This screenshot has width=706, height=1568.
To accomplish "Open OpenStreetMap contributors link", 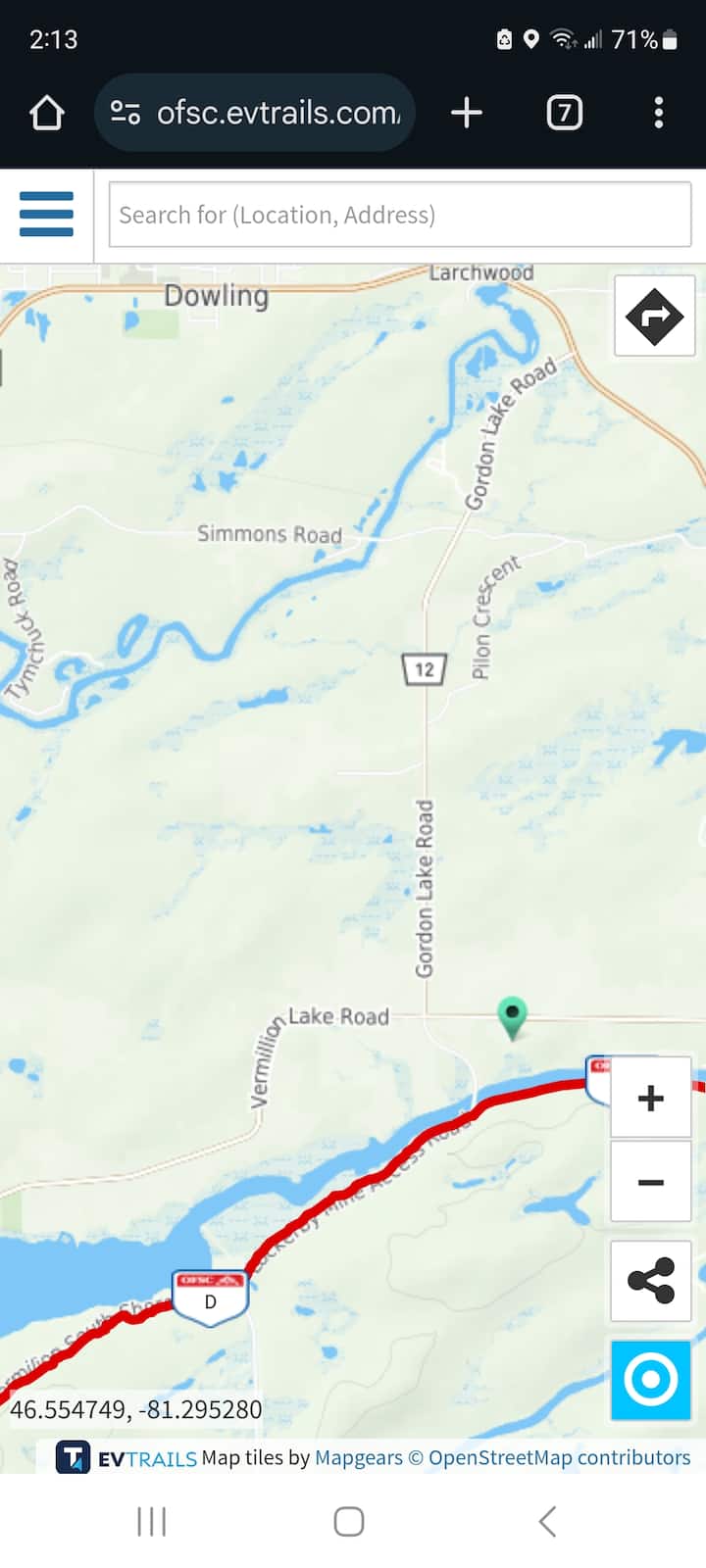I will coord(559,1457).
